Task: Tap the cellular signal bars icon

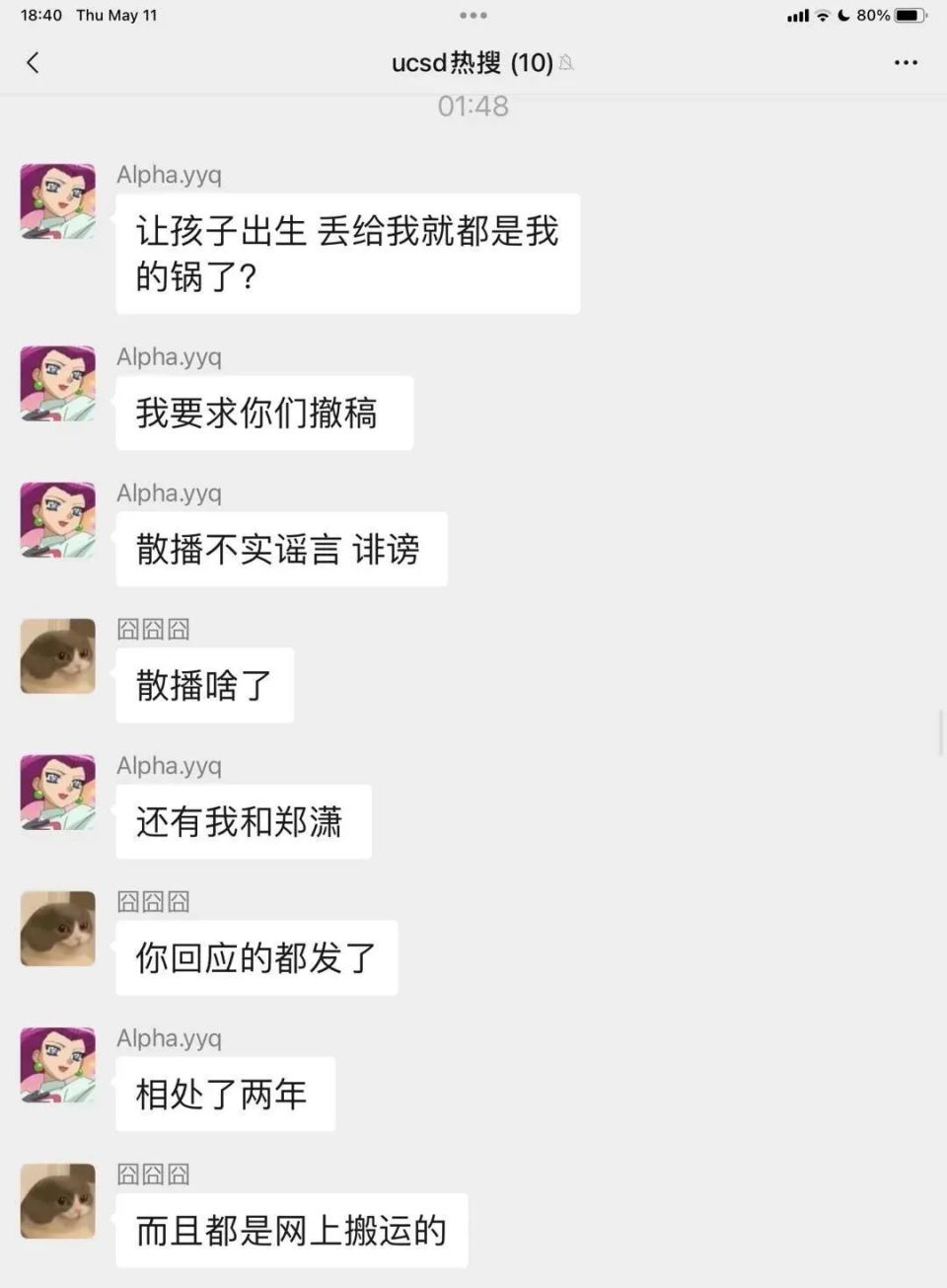Action: click(x=797, y=15)
